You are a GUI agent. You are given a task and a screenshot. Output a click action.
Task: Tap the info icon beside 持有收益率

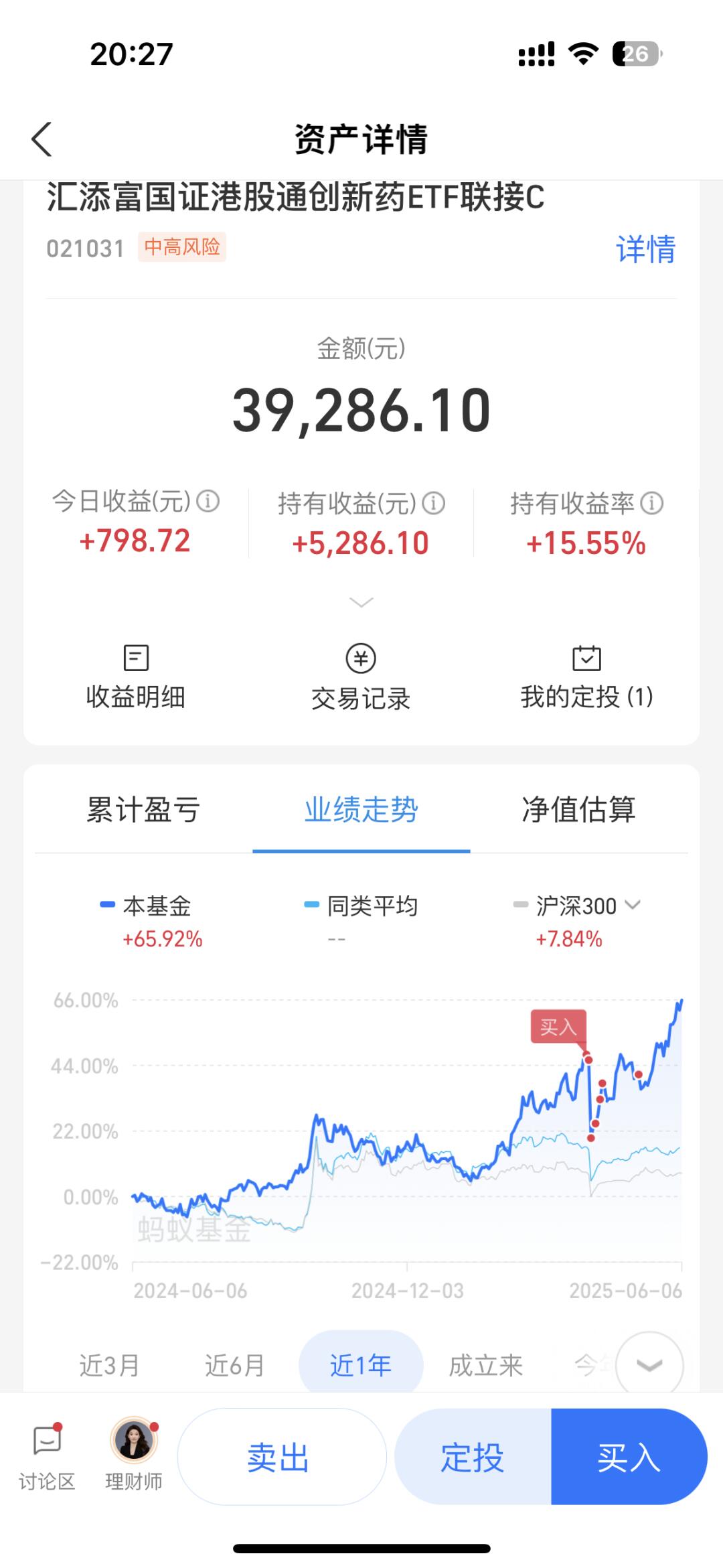click(652, 503)
